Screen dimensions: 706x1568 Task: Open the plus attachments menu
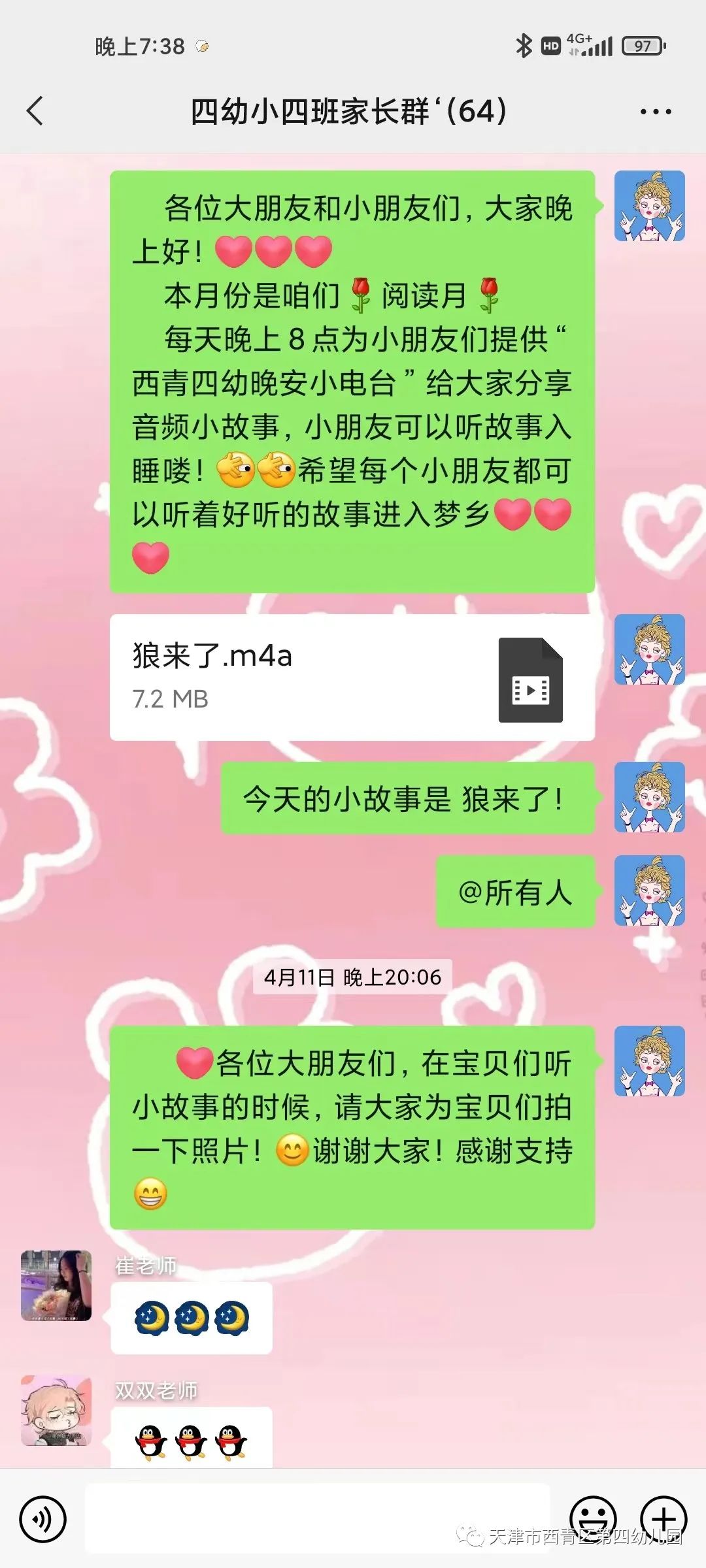coord(663,1518)
